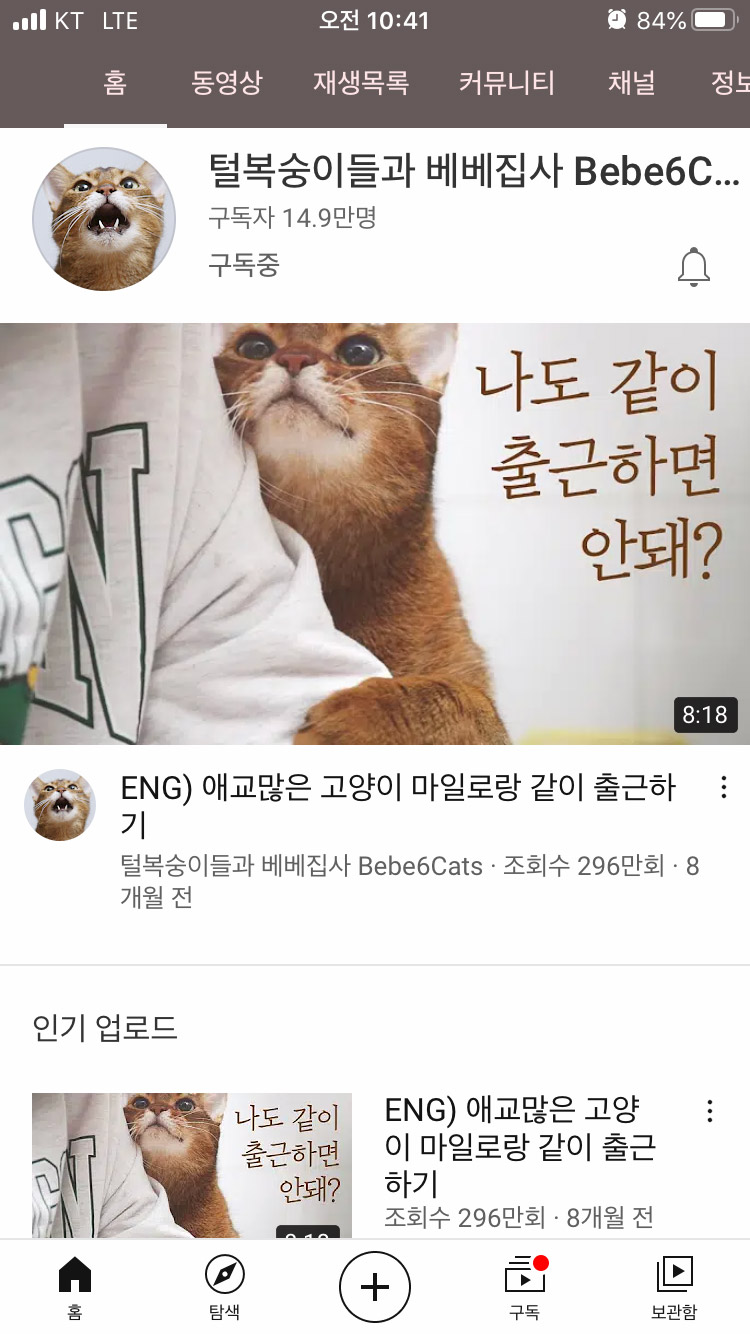Screen dimensions: 750x1334
Task: Open overflow menu of the featured video
Action: (723, 788)
